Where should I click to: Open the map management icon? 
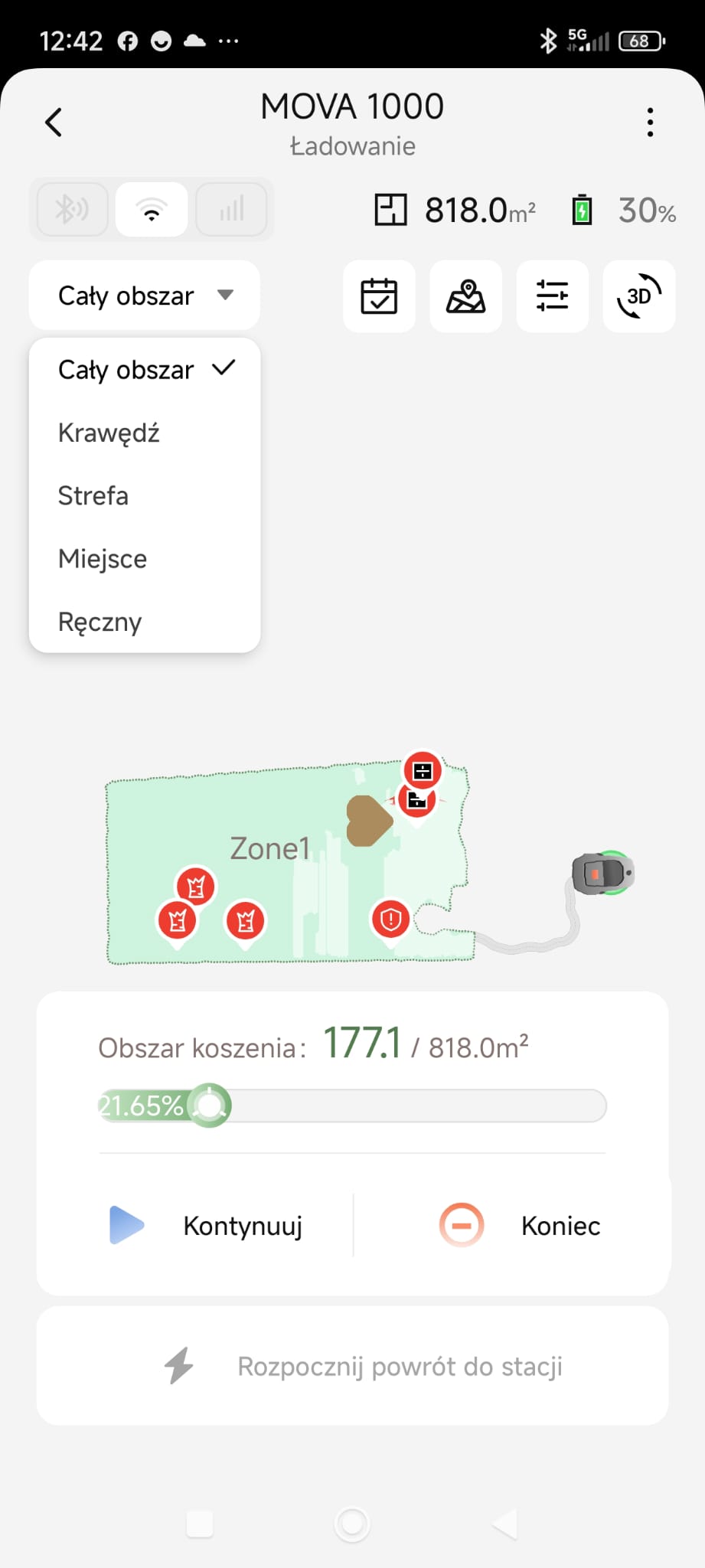click(x=465, y=296)
